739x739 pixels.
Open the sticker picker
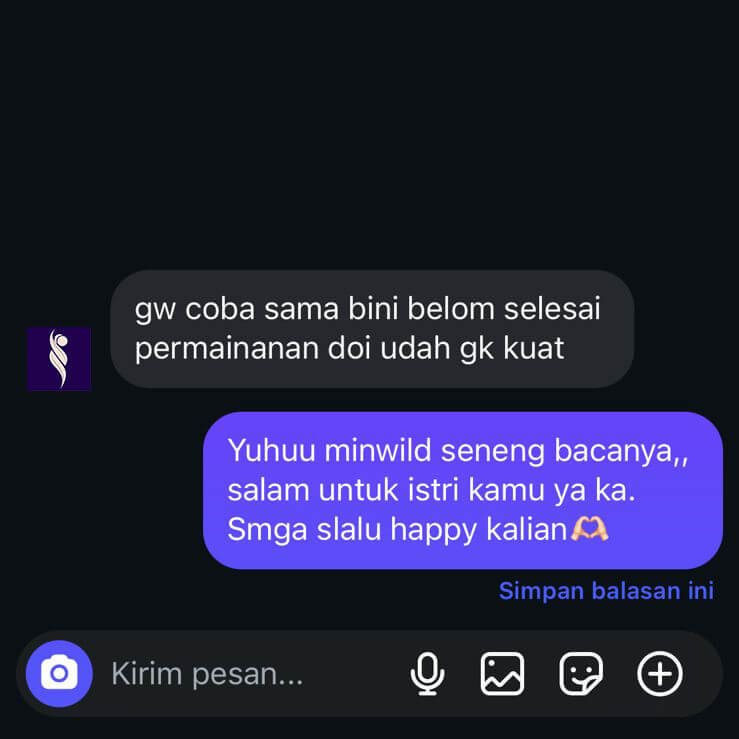[581, 673]
